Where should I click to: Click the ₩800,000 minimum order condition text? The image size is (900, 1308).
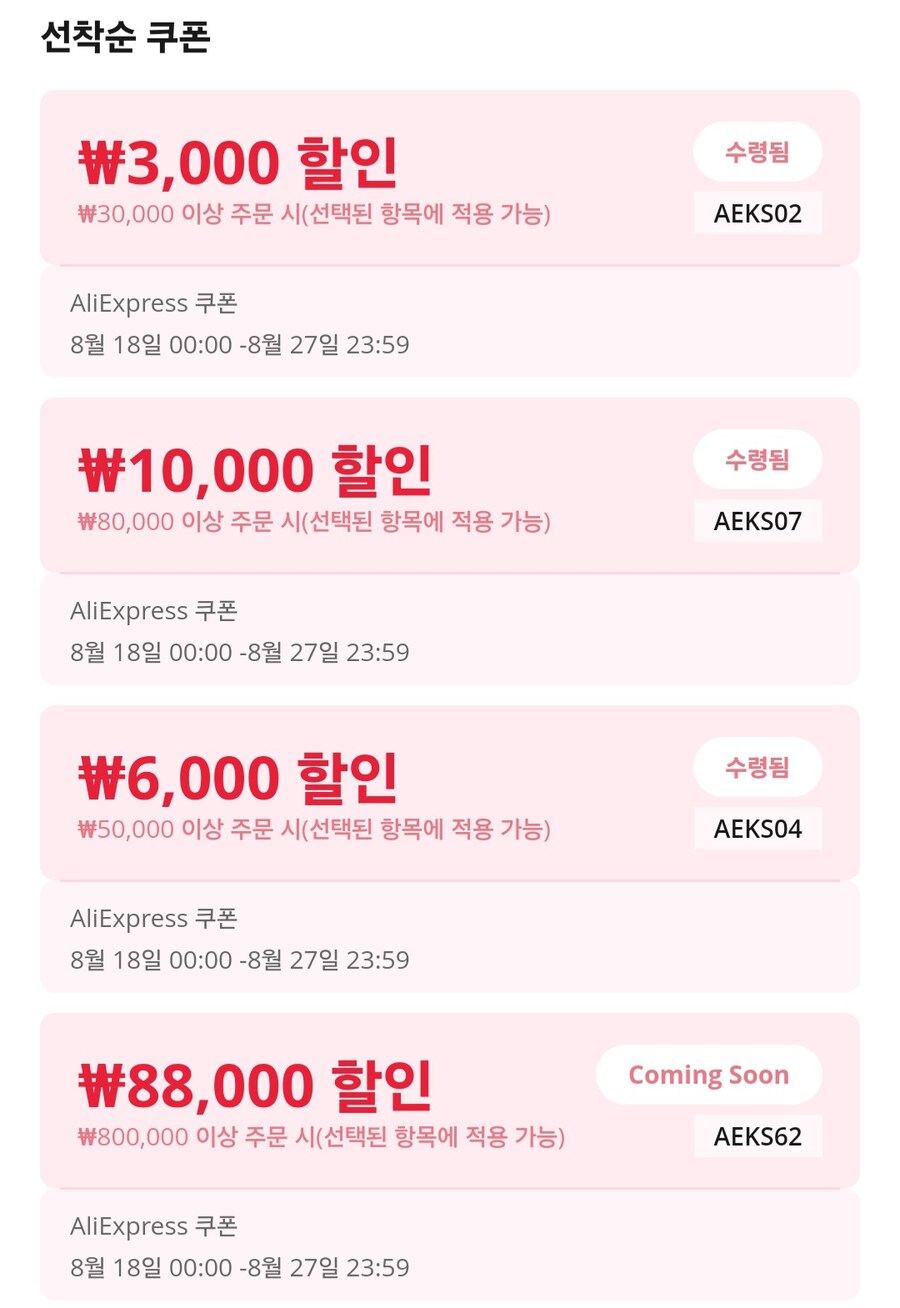click(320, 1136)
